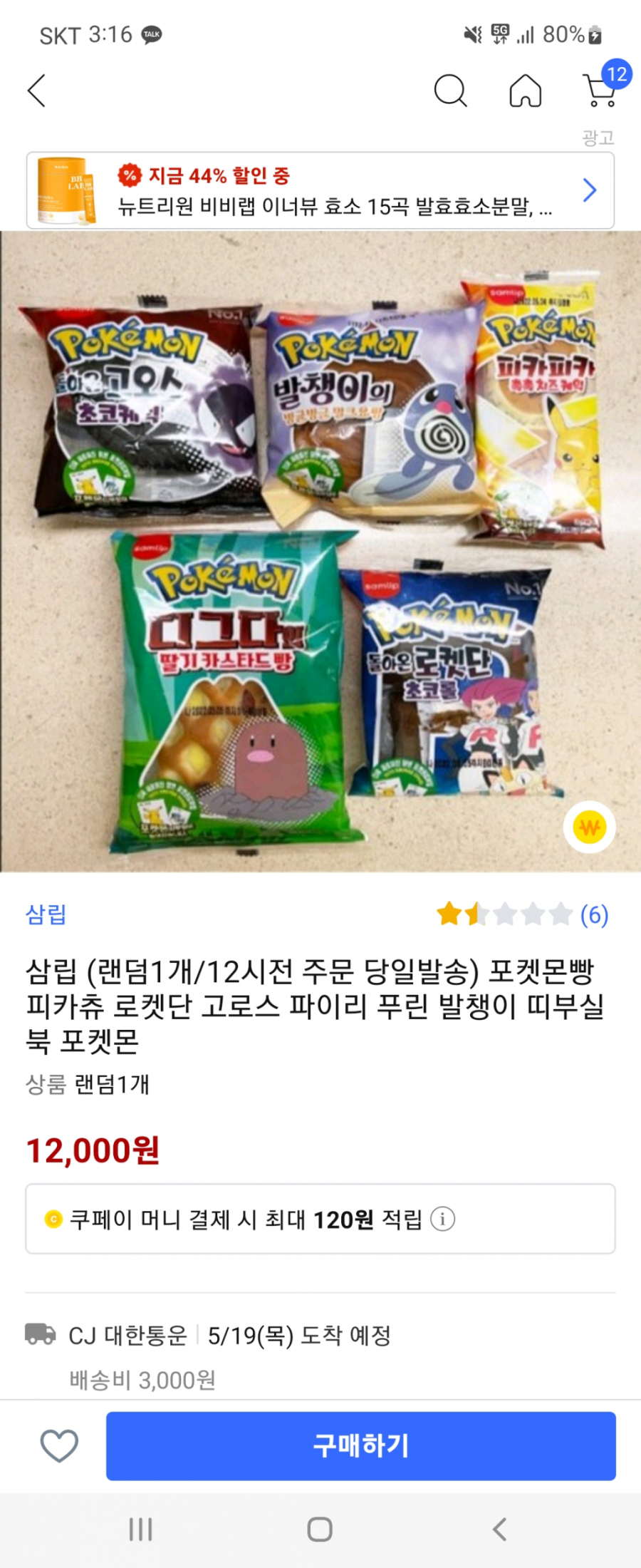The width and height of the screenshot is (641, 1568).
Task: Add this product to wishlist heart
Action: [59, 1445]
